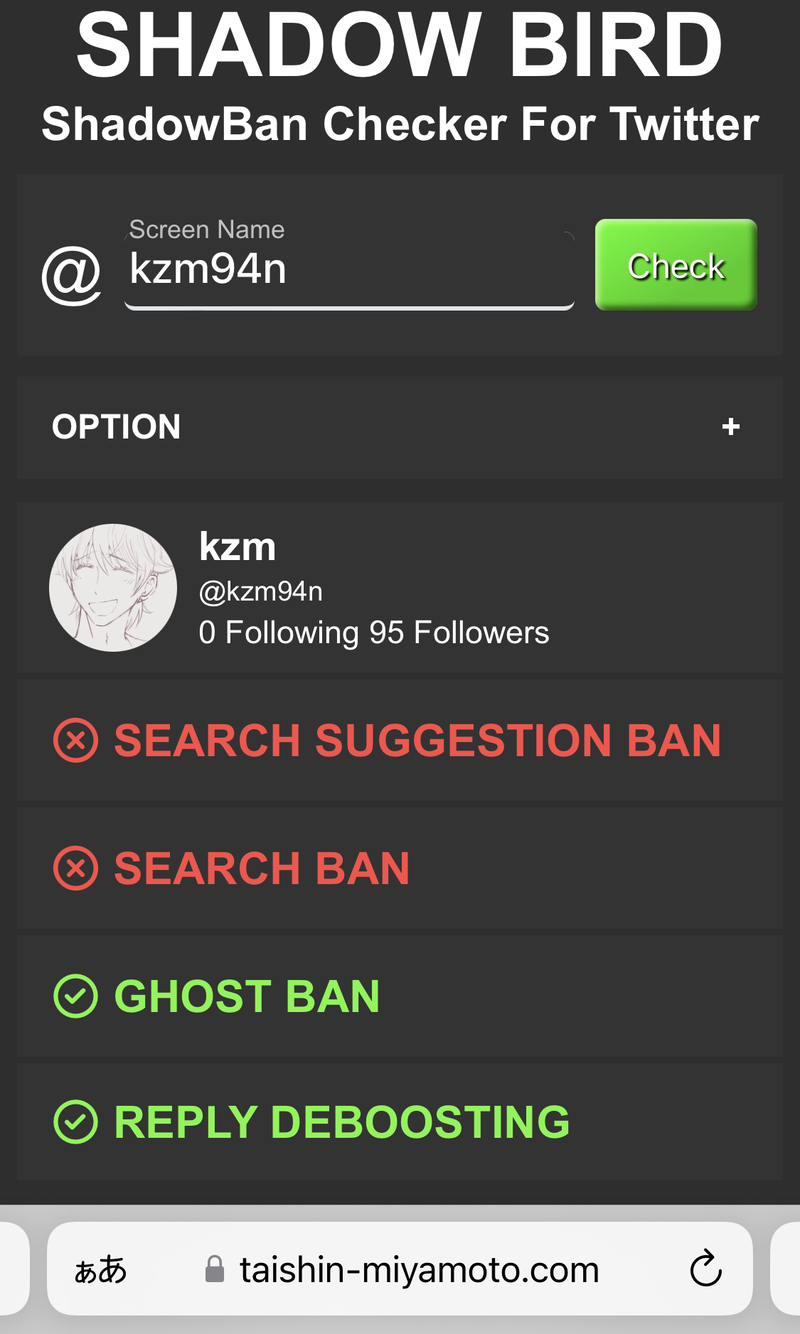Open the Safari page settings menu
This screenshot has height=1334, width=800.
[101, 1270]
